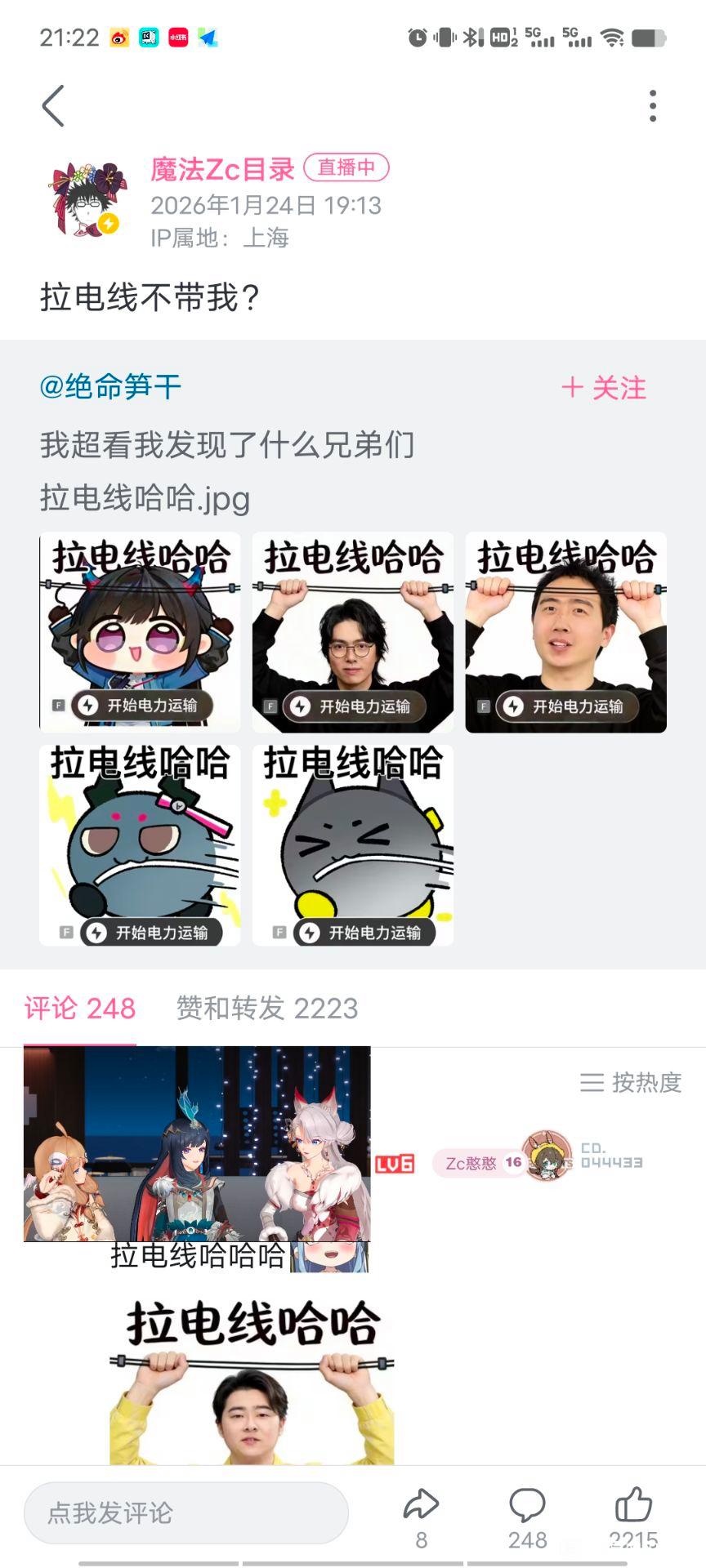The height and width of the screenshot is (1568, 706).
Task: Open the three-dot overflow menu
Action: (652, 106)
